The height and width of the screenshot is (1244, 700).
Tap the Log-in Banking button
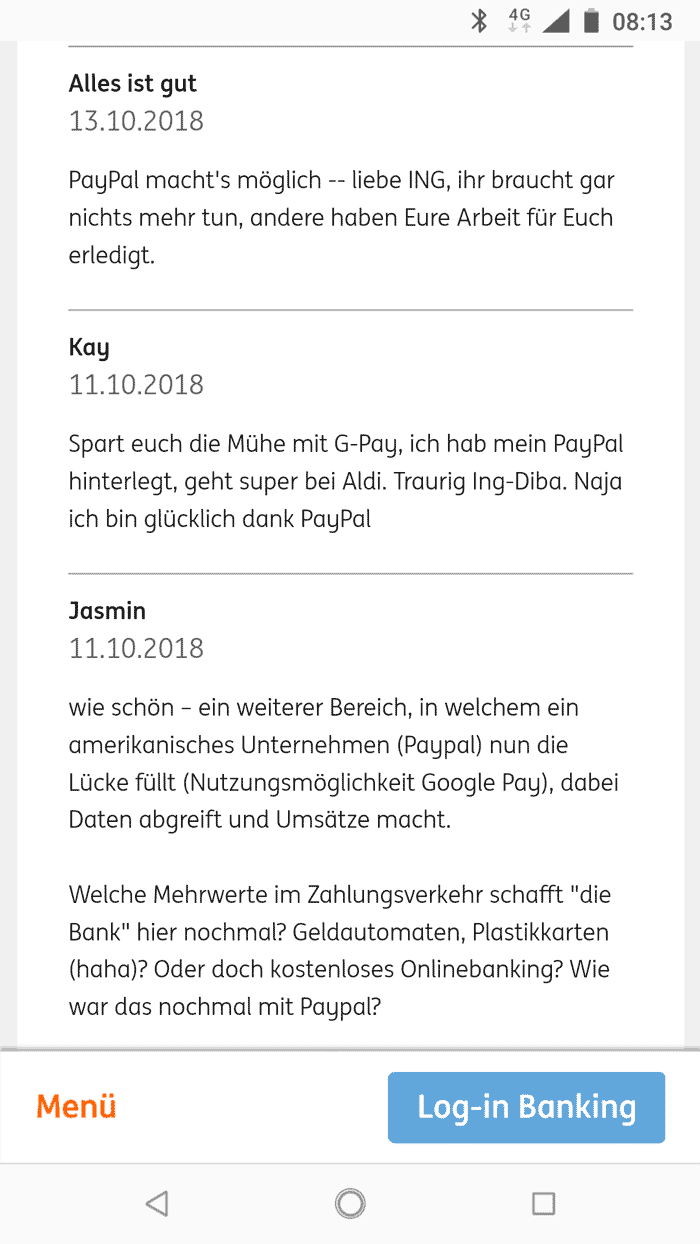coord(526,1107)
